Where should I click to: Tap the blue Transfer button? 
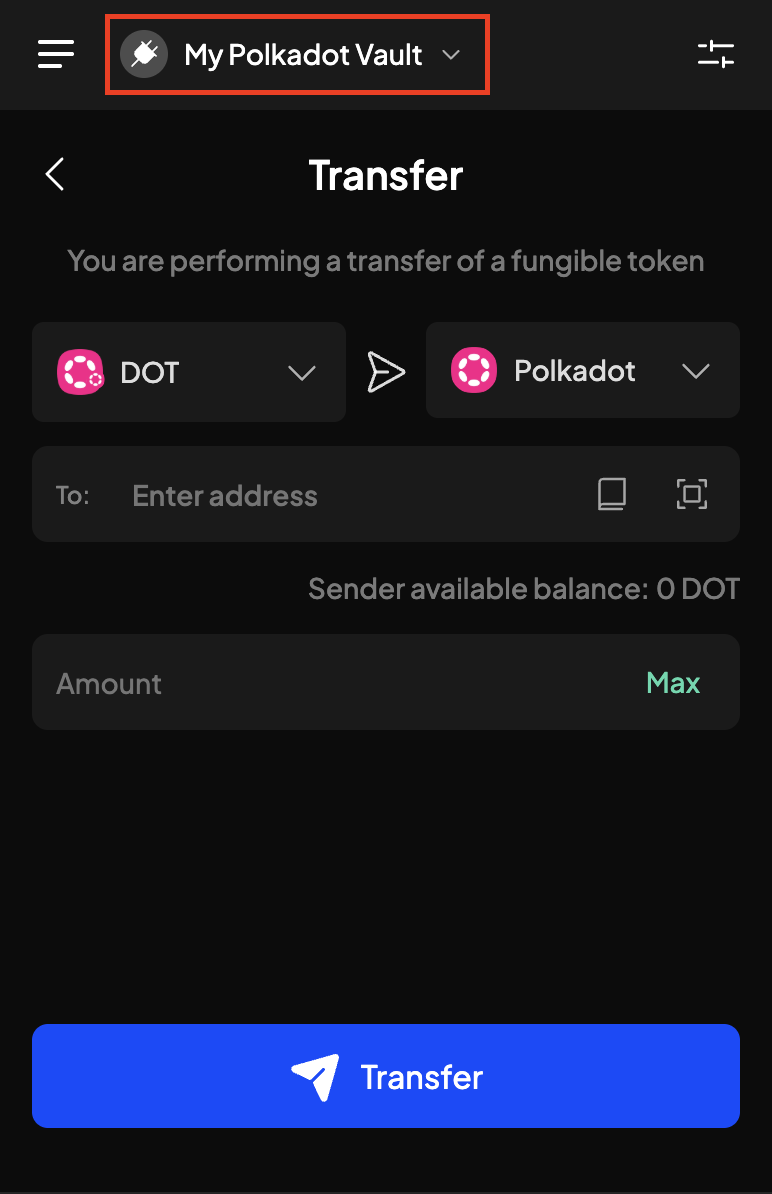click(386, 1076)
